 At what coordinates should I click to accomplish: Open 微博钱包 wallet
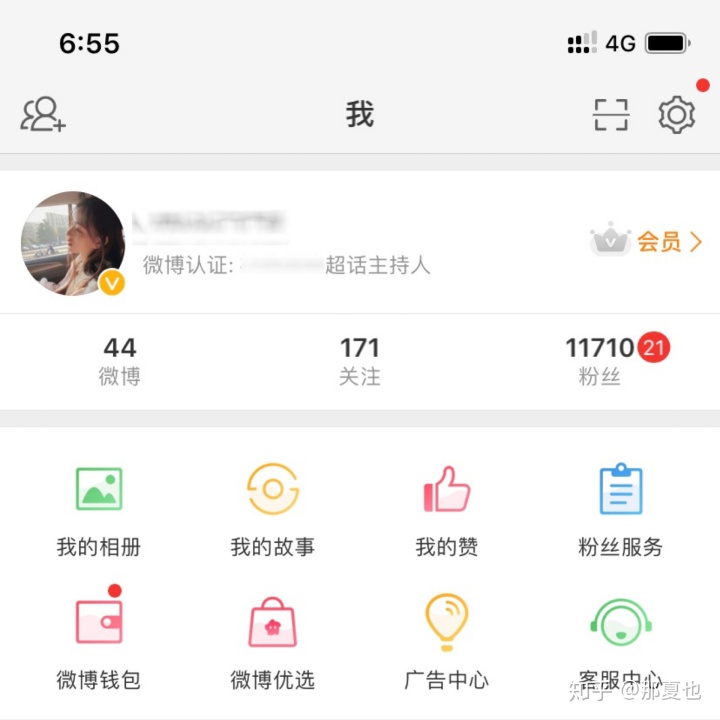[99, 641]
